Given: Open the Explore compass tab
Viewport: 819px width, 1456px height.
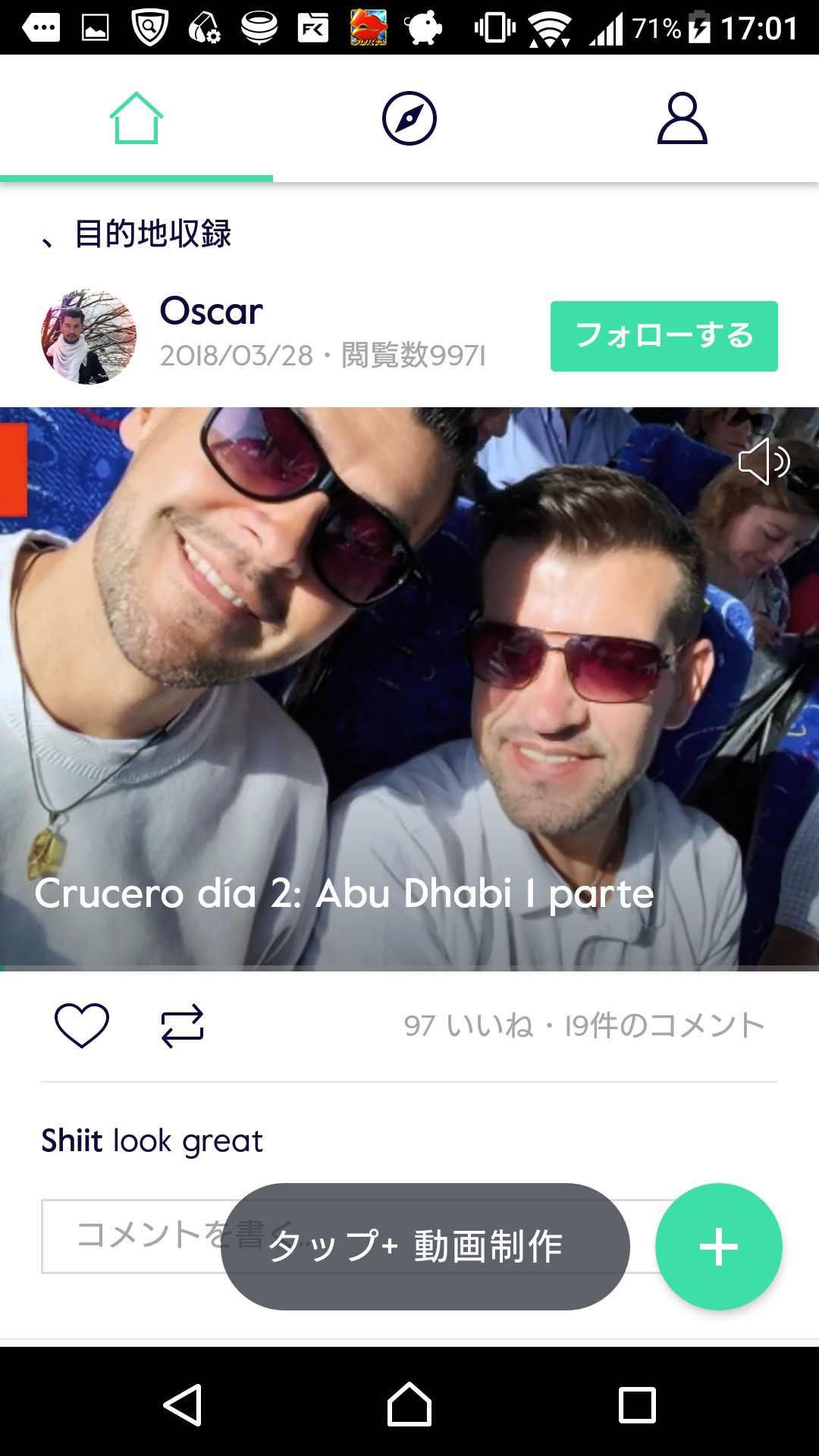Looking at the screenshot, I should click(409, 118).
